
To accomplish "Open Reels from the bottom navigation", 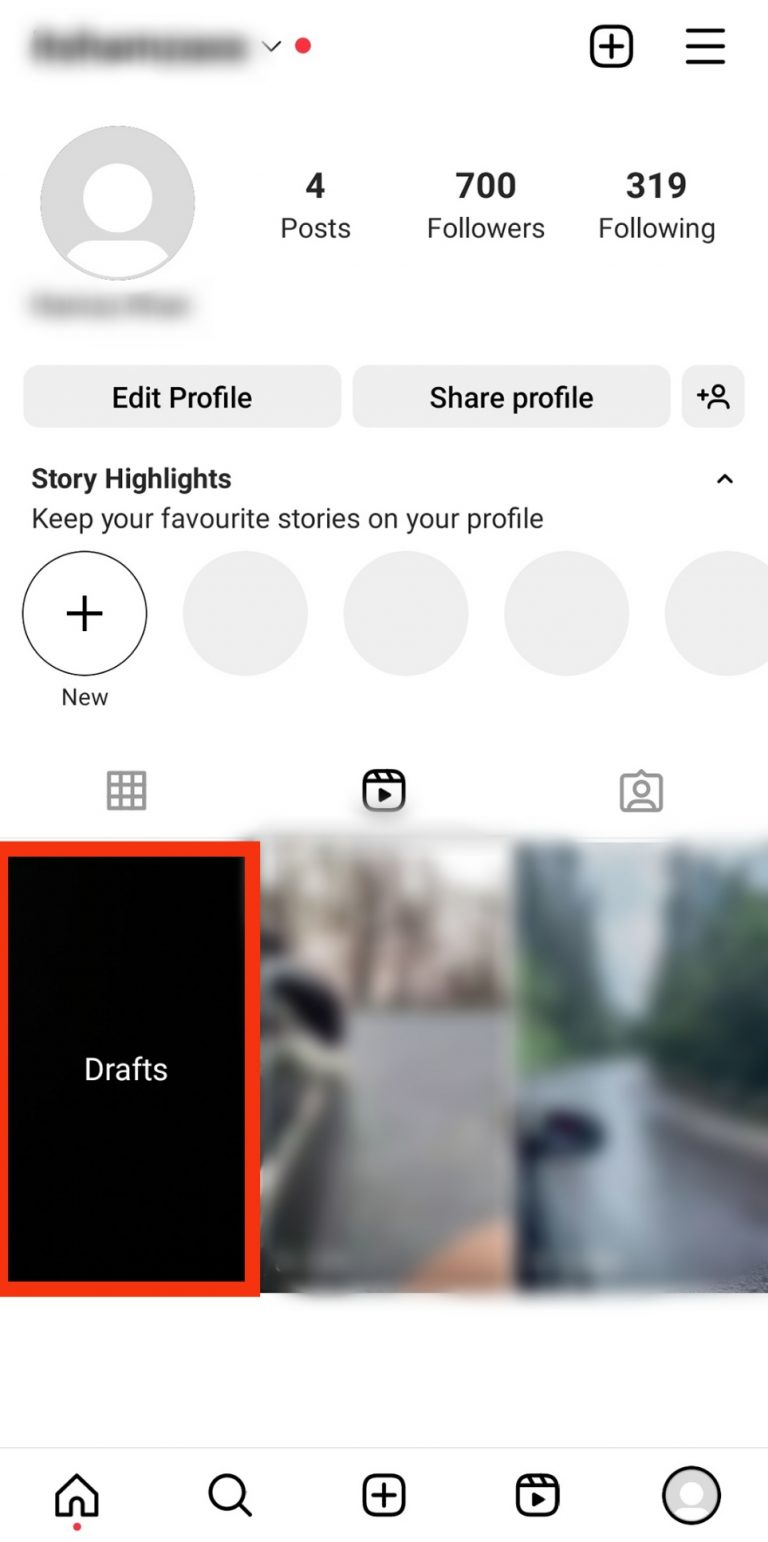I will click(537, 1495).
